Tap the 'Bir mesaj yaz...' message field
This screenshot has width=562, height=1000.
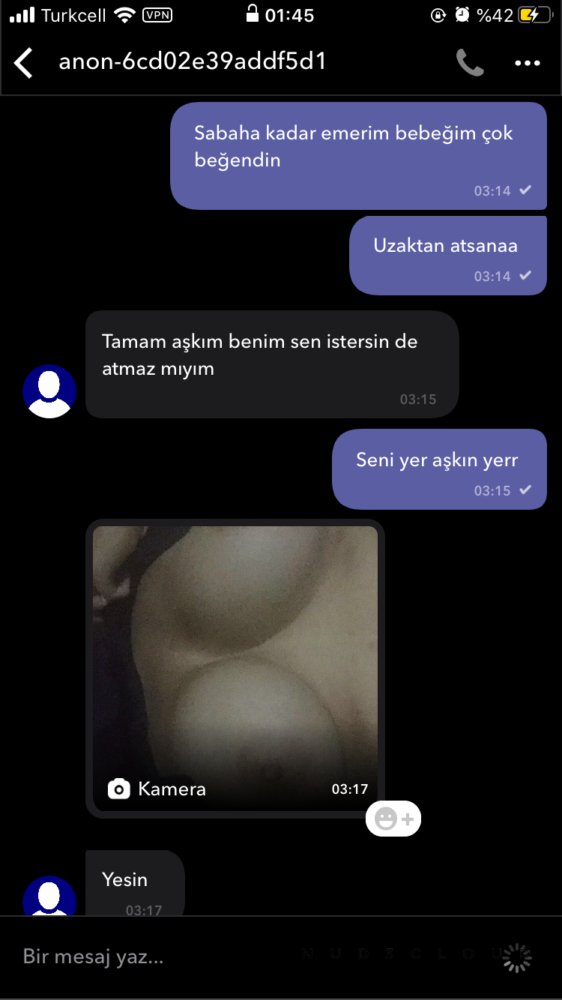pyautogui.click(x=255, y=957)
